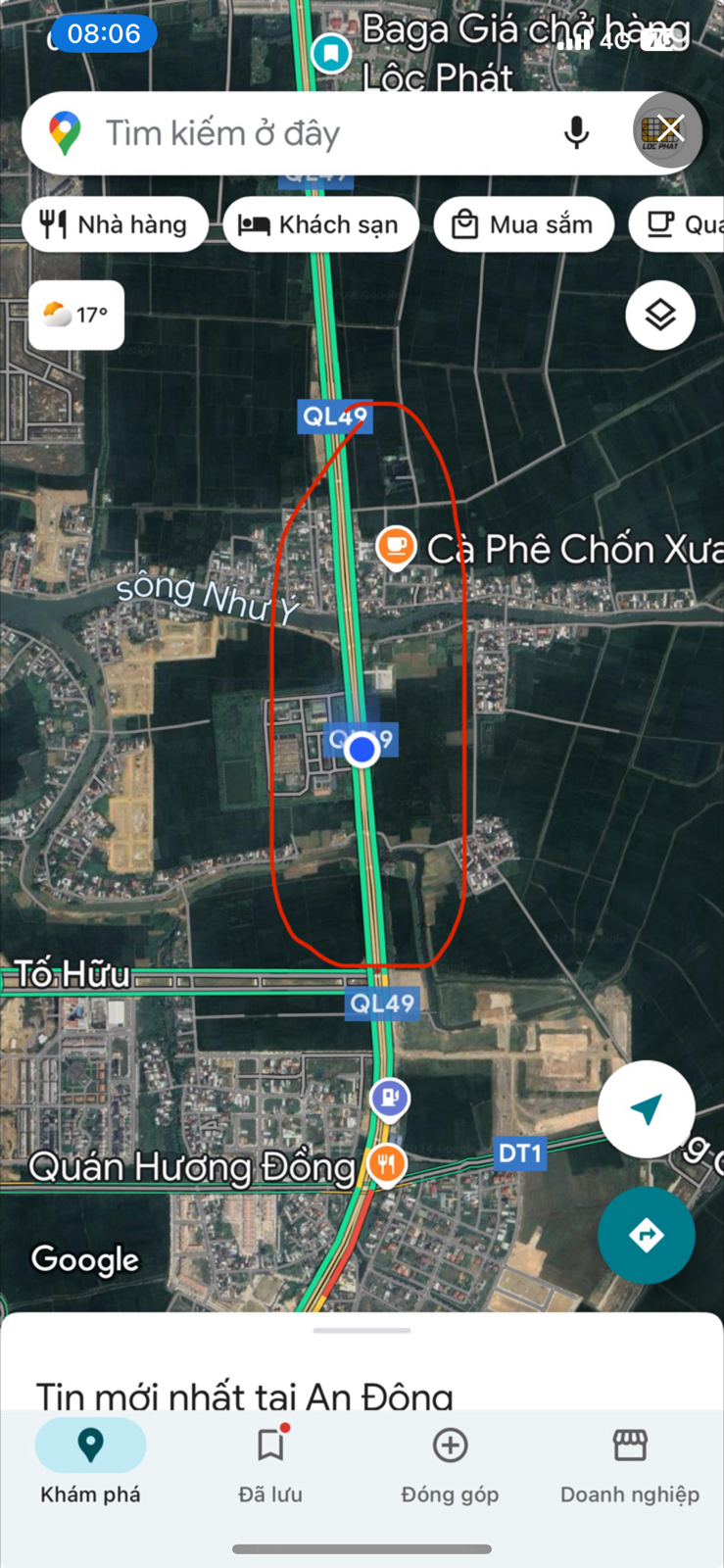Open directions with the teal arrow button
This screenshot has height=1568, width=724.
pos(646,1235)
